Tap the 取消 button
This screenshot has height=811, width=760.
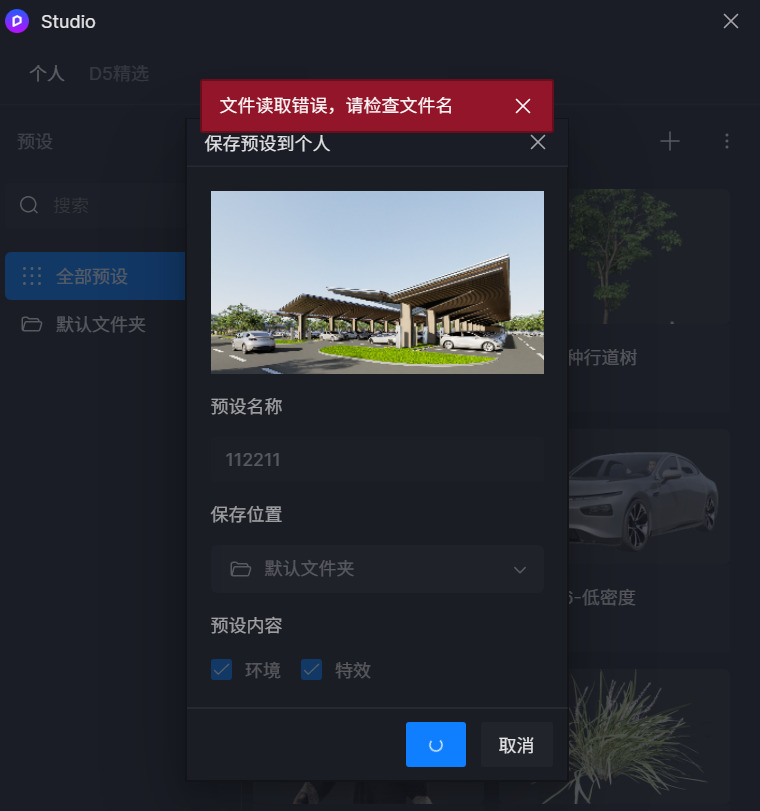click(x=516, y=745)
